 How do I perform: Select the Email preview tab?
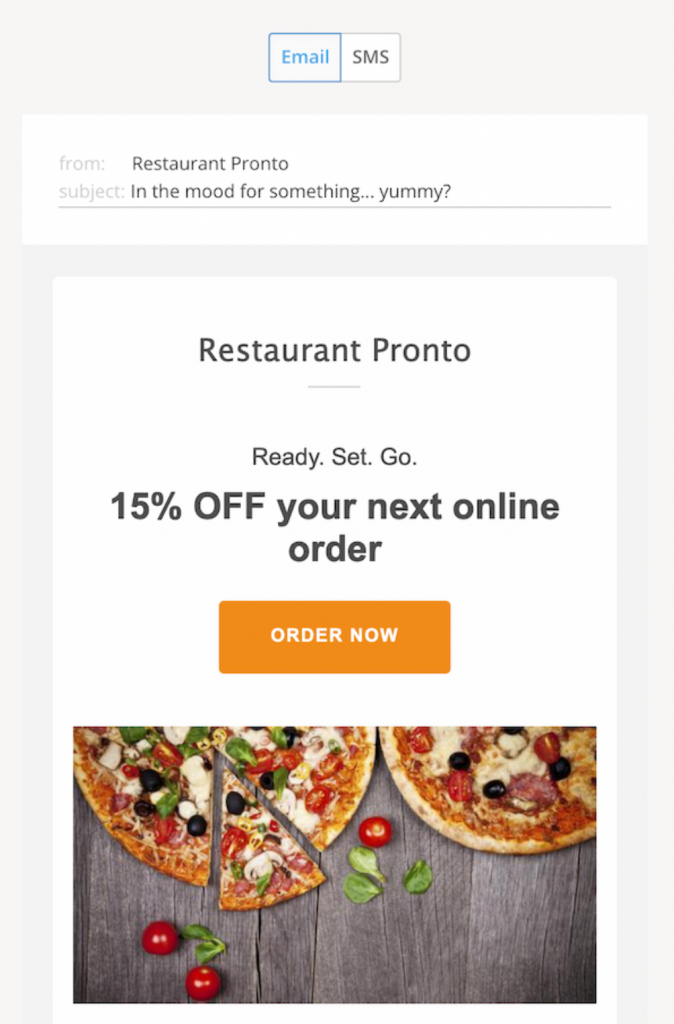point(305,58)
